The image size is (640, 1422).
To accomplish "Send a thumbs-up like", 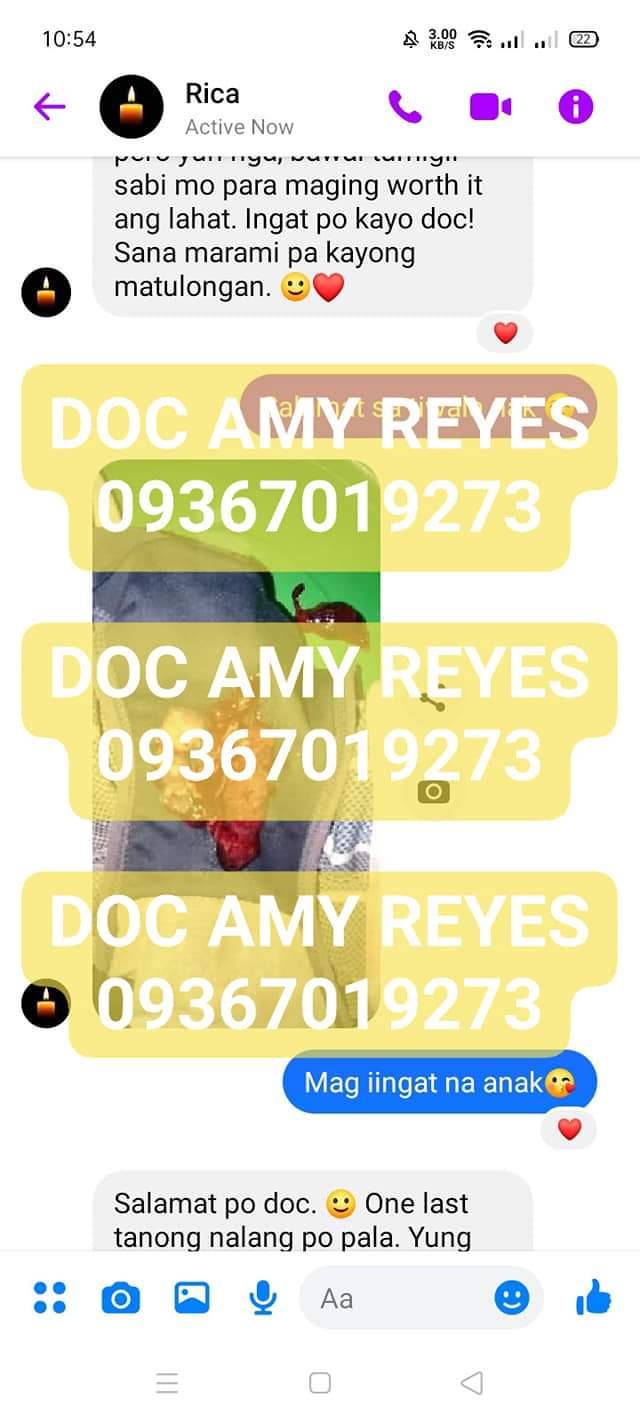I will (593, 1298).
